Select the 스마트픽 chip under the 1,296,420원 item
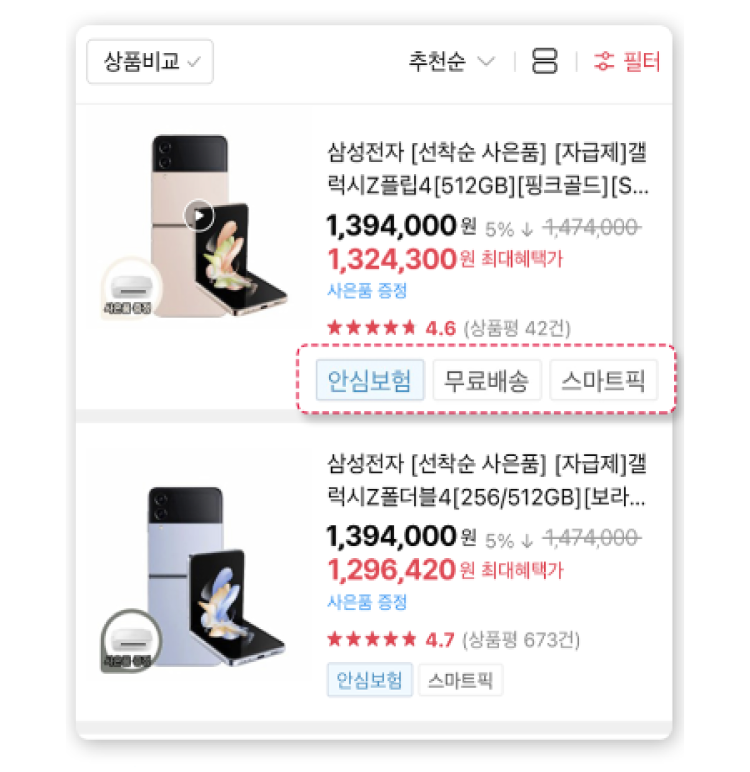The image size is (750, 772). (460, 681)
